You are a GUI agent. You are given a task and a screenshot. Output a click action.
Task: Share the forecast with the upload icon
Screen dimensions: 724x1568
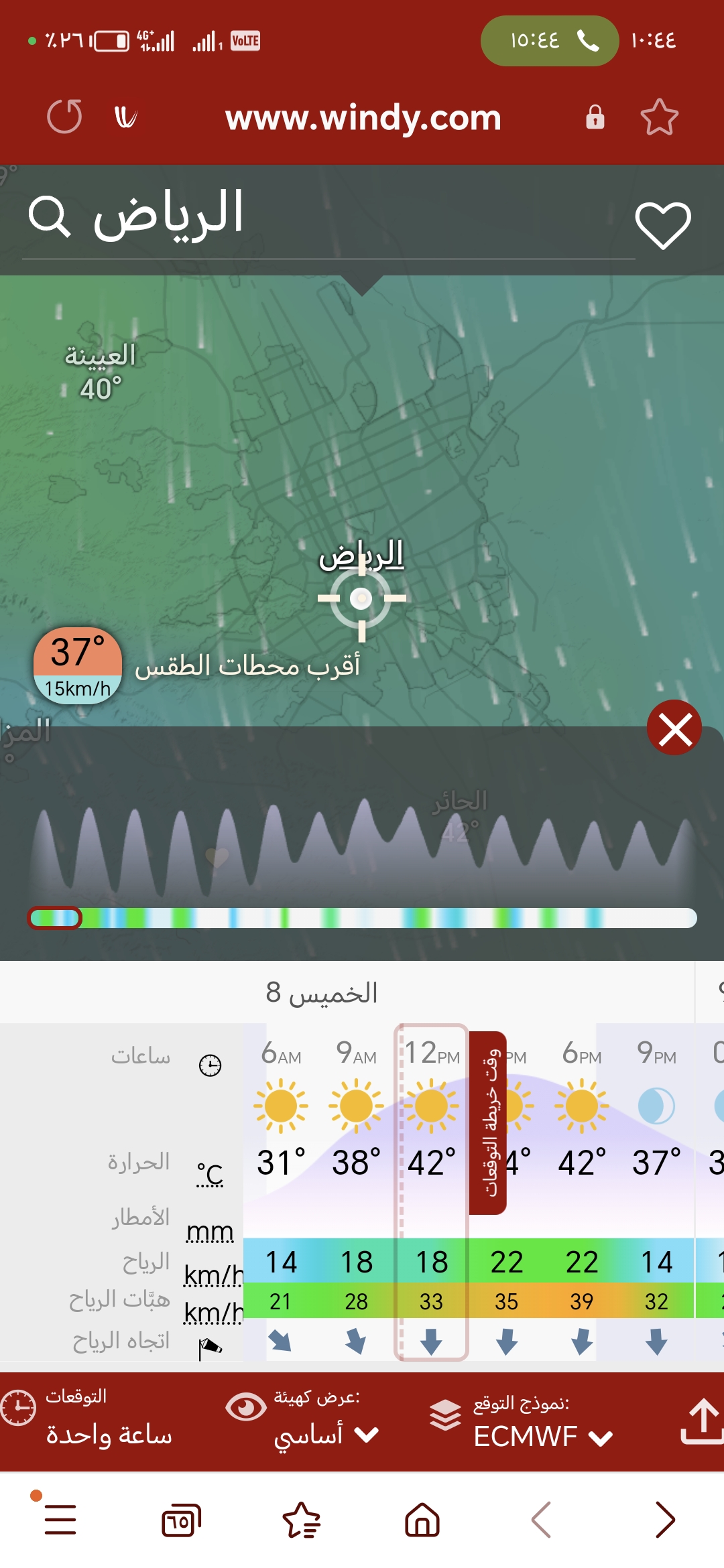point(702,1421)
